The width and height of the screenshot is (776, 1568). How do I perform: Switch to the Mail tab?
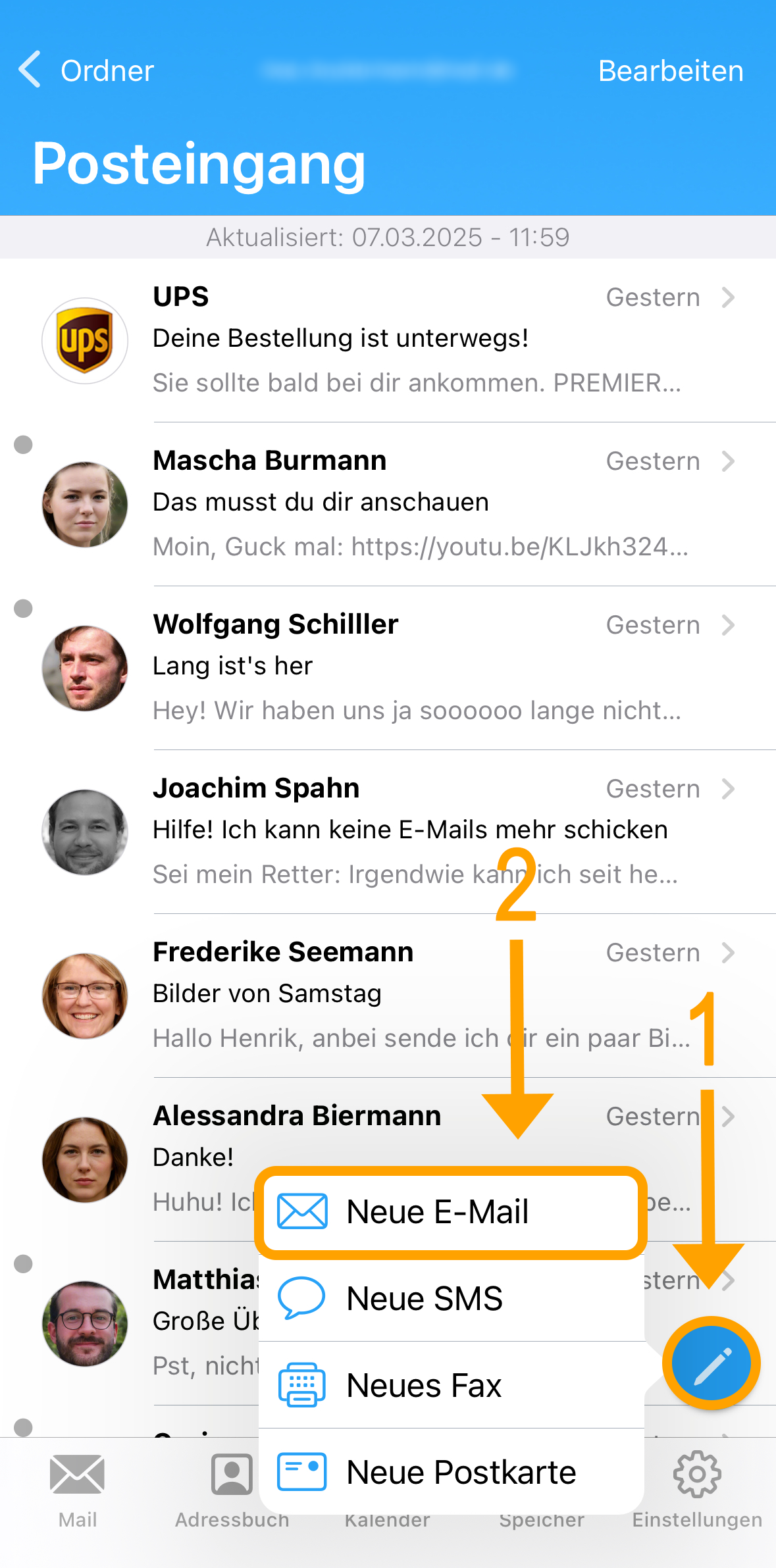(x=78, y=1490)
